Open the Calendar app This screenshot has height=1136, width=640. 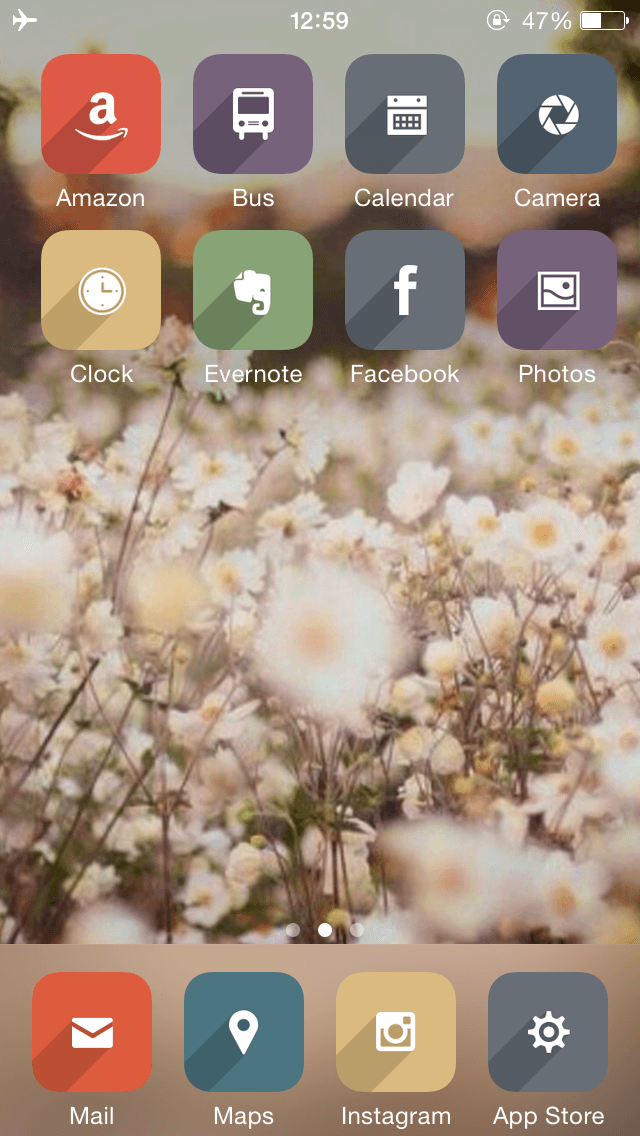(x=404, y=114)
